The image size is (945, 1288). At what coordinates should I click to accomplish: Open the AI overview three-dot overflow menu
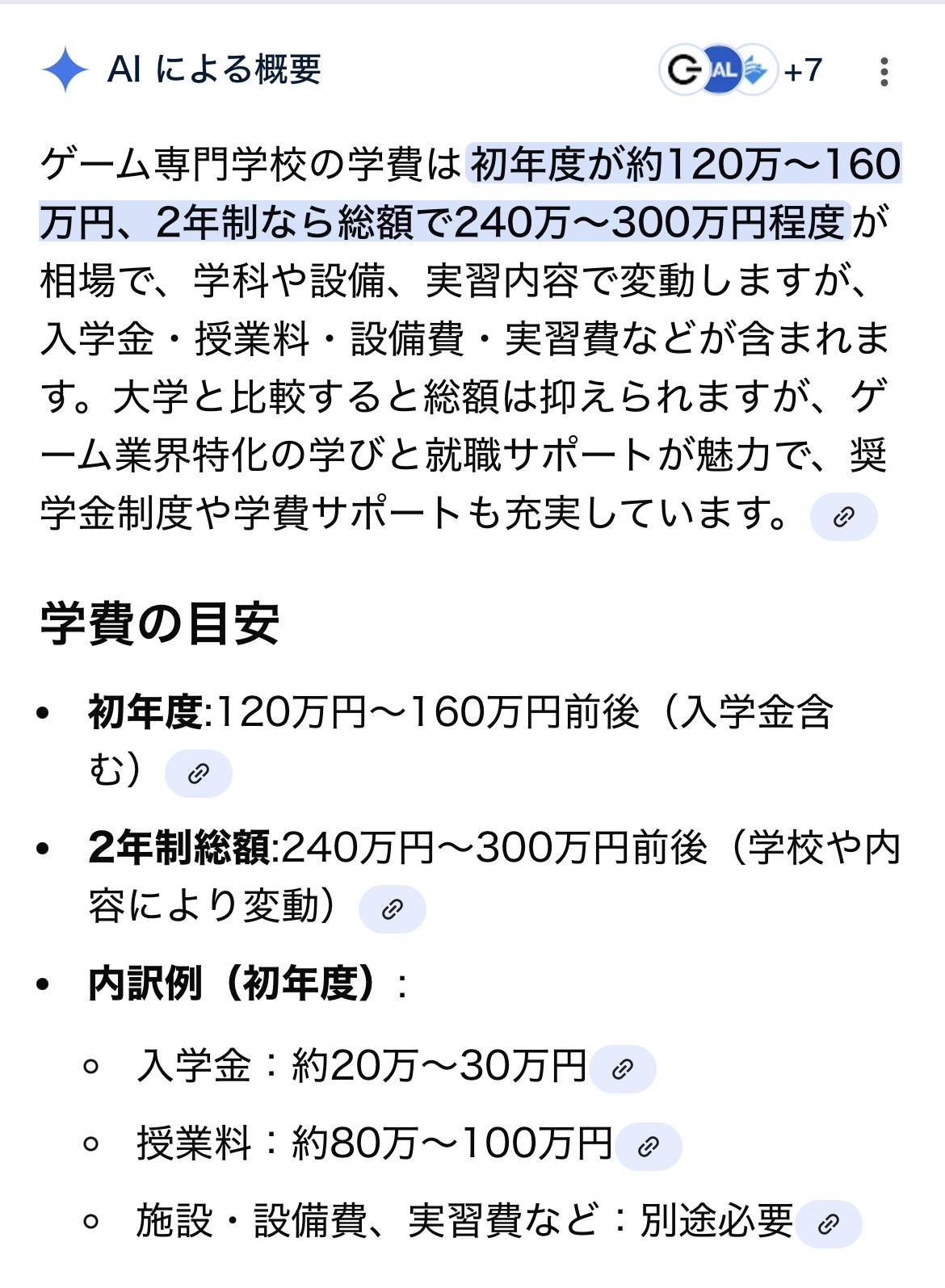point(884,72)
